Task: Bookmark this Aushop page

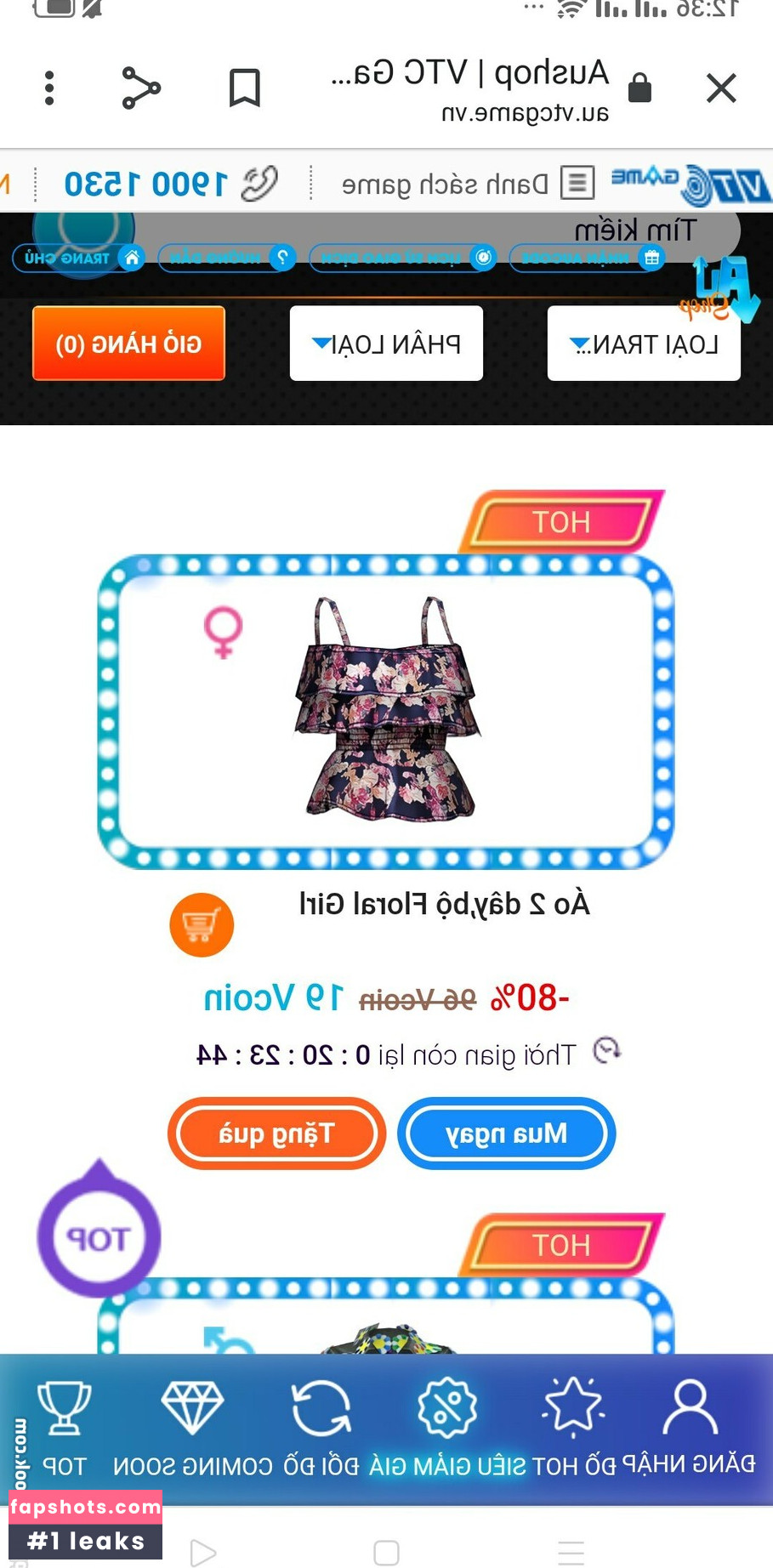Action: tap(245, 88)
